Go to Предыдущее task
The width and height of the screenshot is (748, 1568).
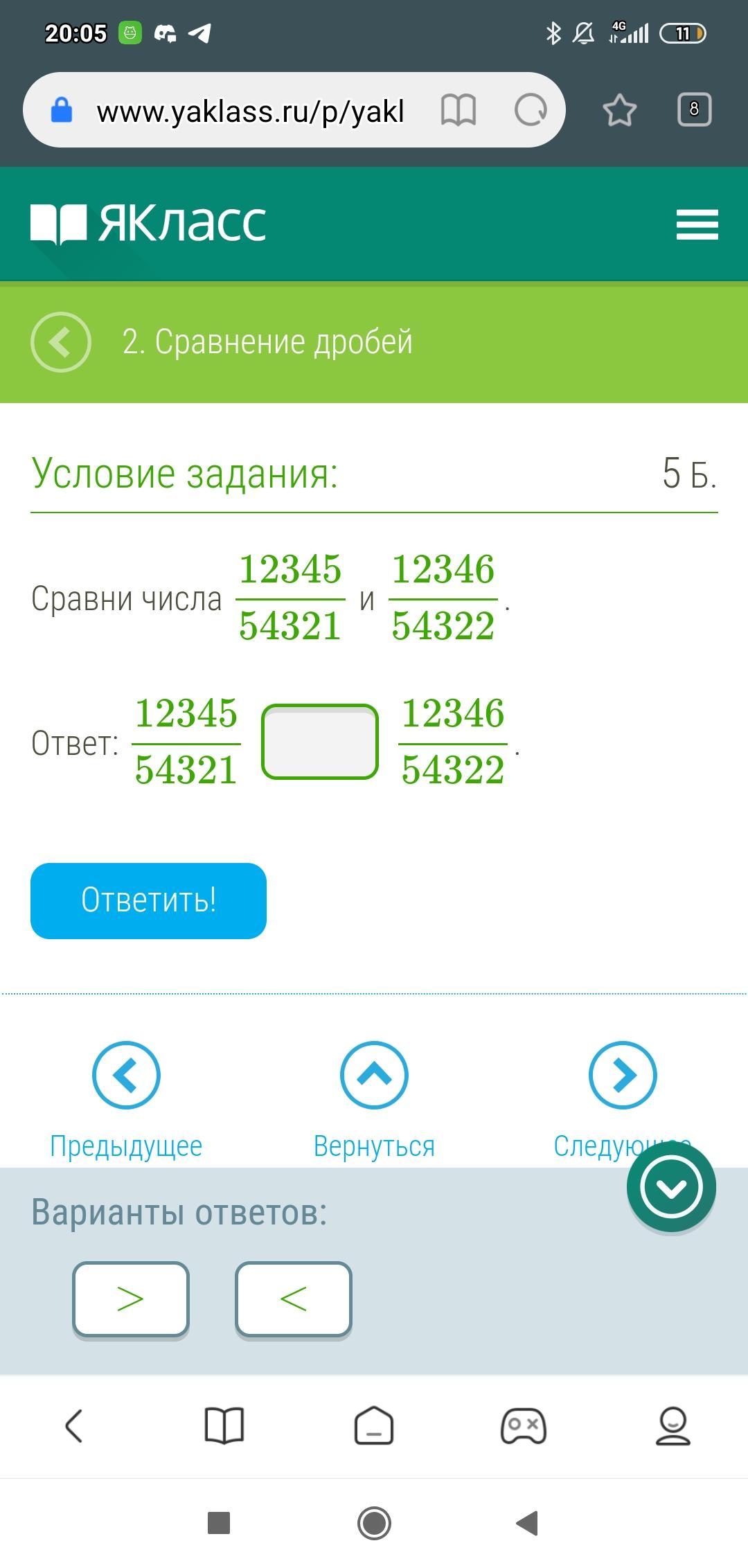click(x=126, y=1076)
